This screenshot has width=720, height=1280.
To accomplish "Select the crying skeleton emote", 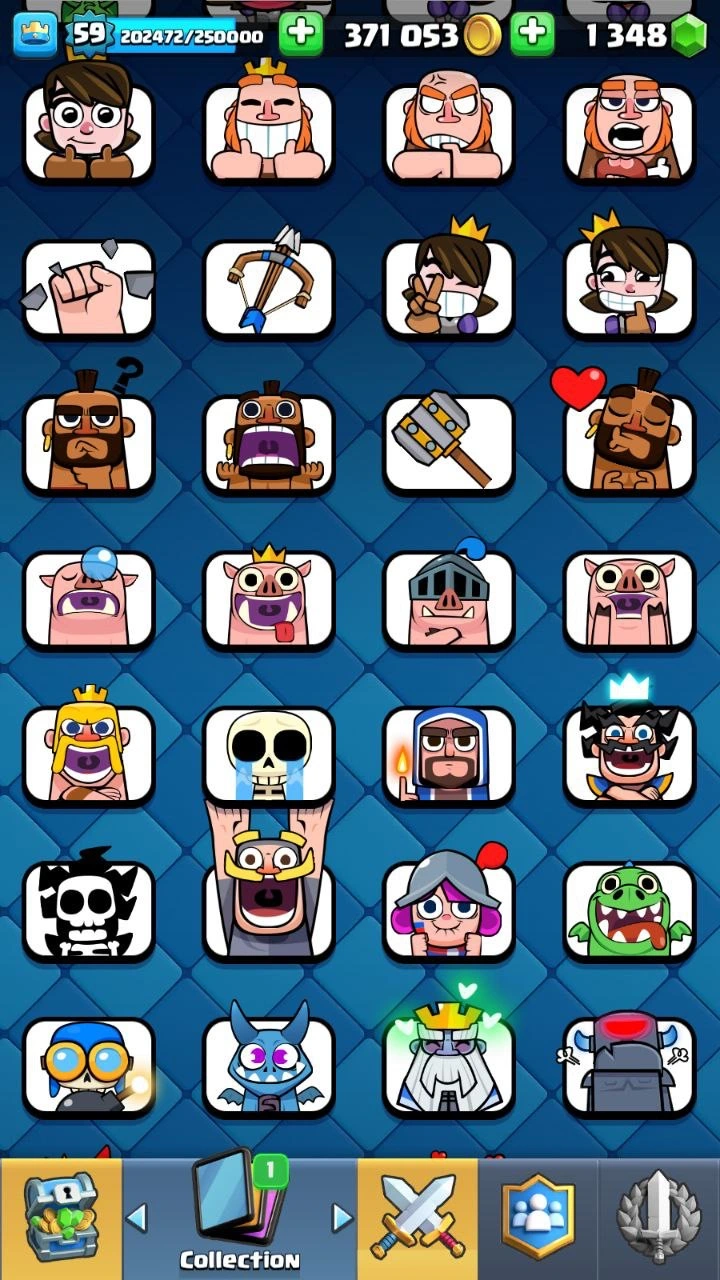I will pyautogui.click(x=268, y=755).
